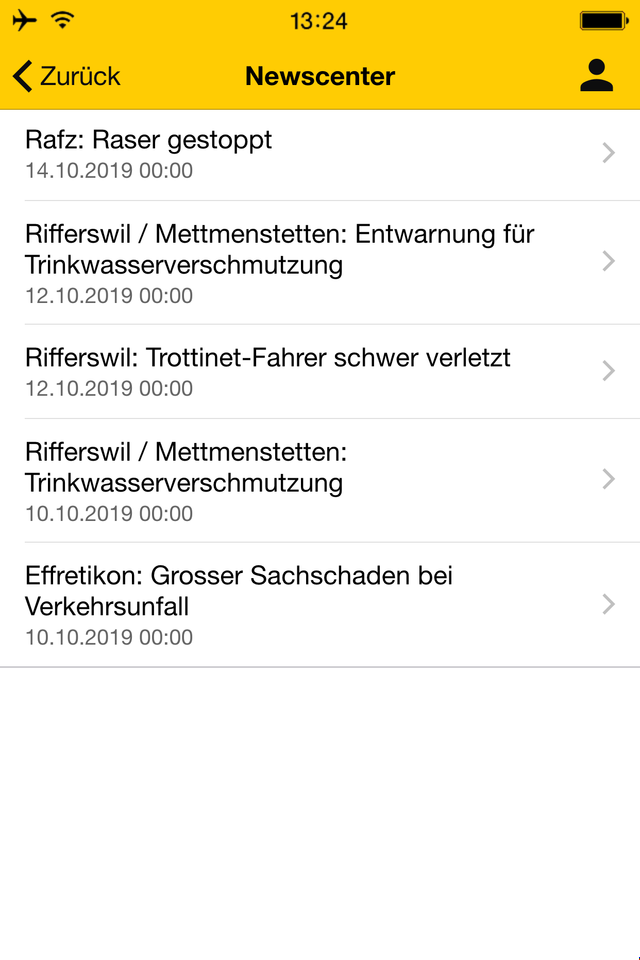The height and width of the screenshot is (960, 640).
Task: Open 'Trottinet-Fahrer schwer verletzt' article
Action: [320, 371]
